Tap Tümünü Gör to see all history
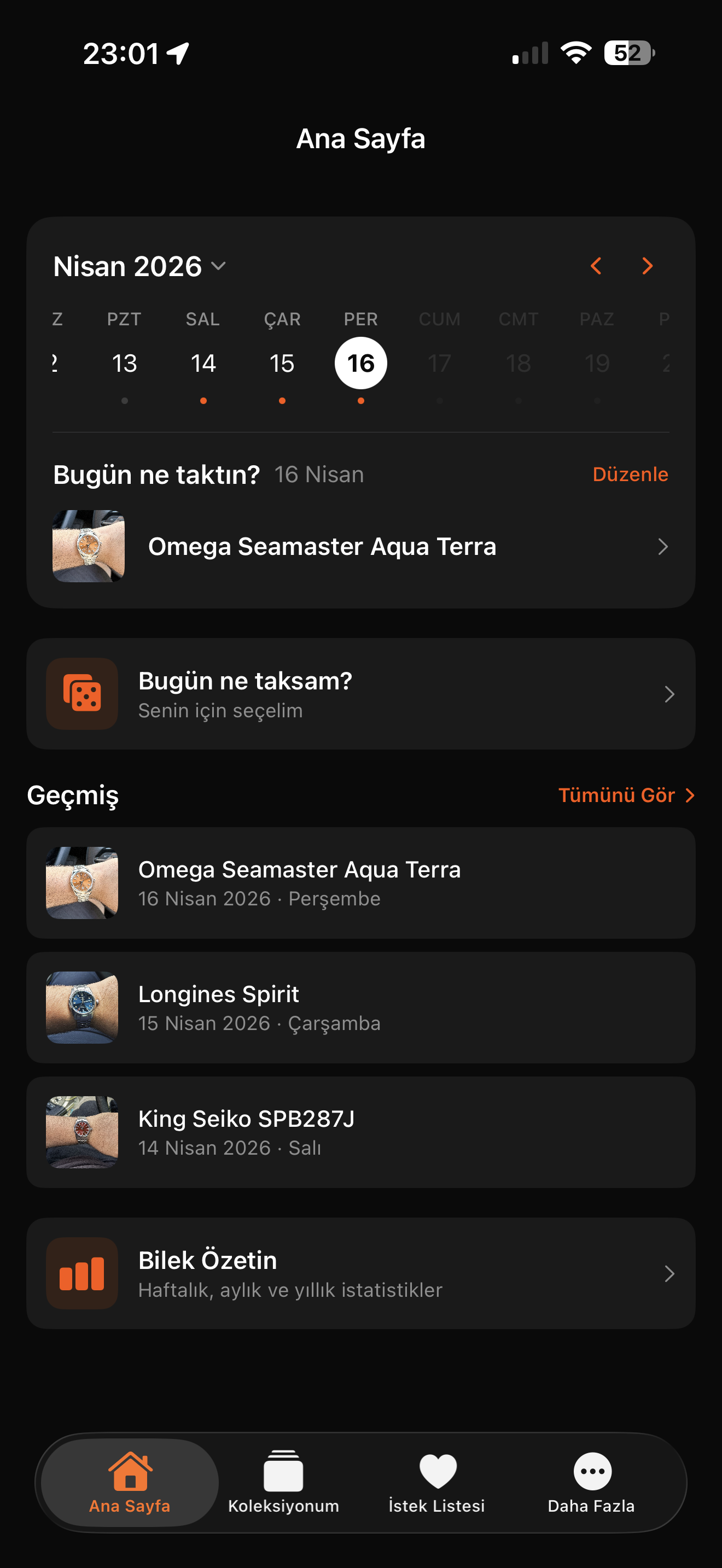722x1568 pixels. tap(626, 795)
